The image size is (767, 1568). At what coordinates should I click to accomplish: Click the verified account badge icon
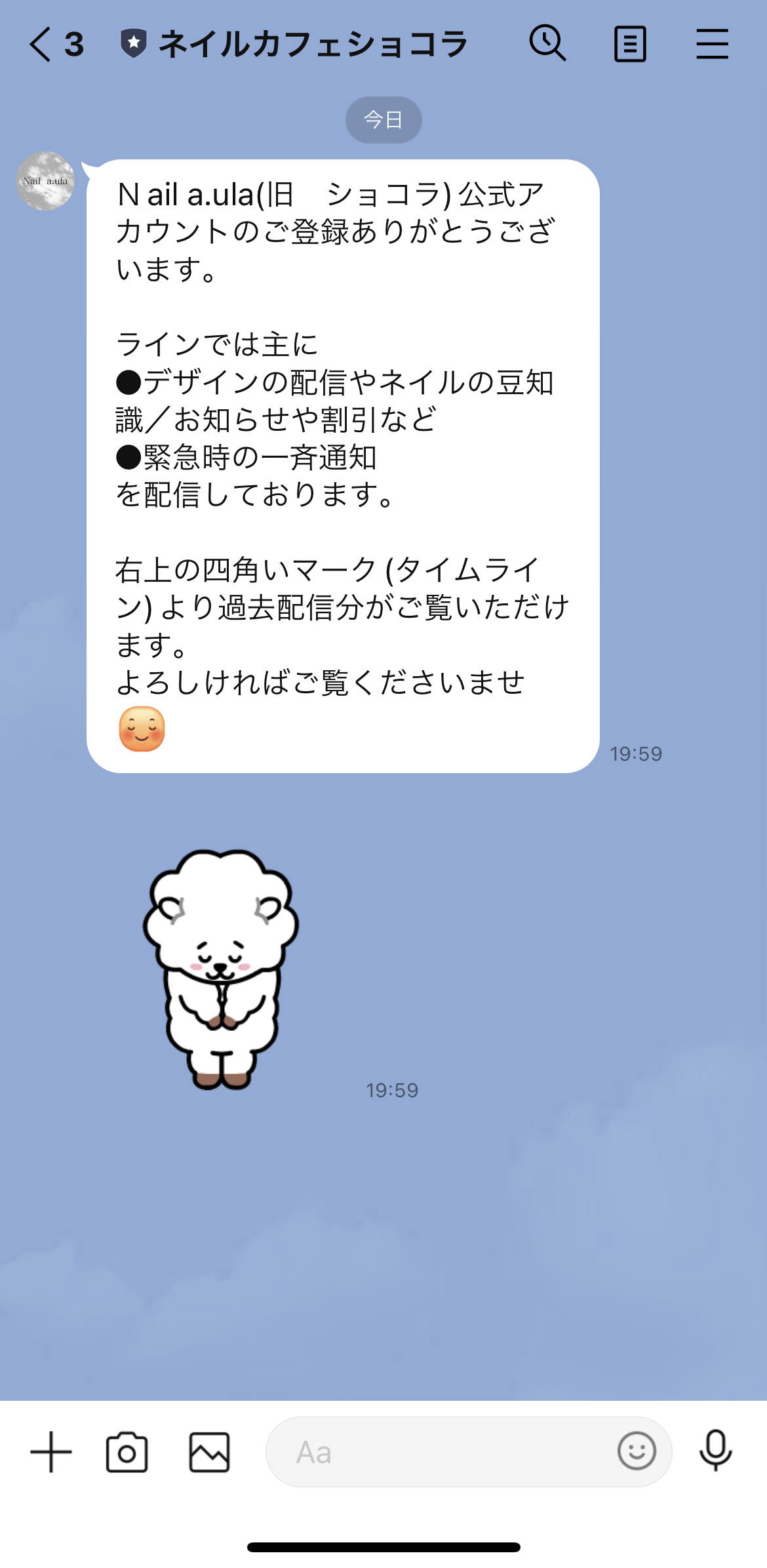click(133, 43)
